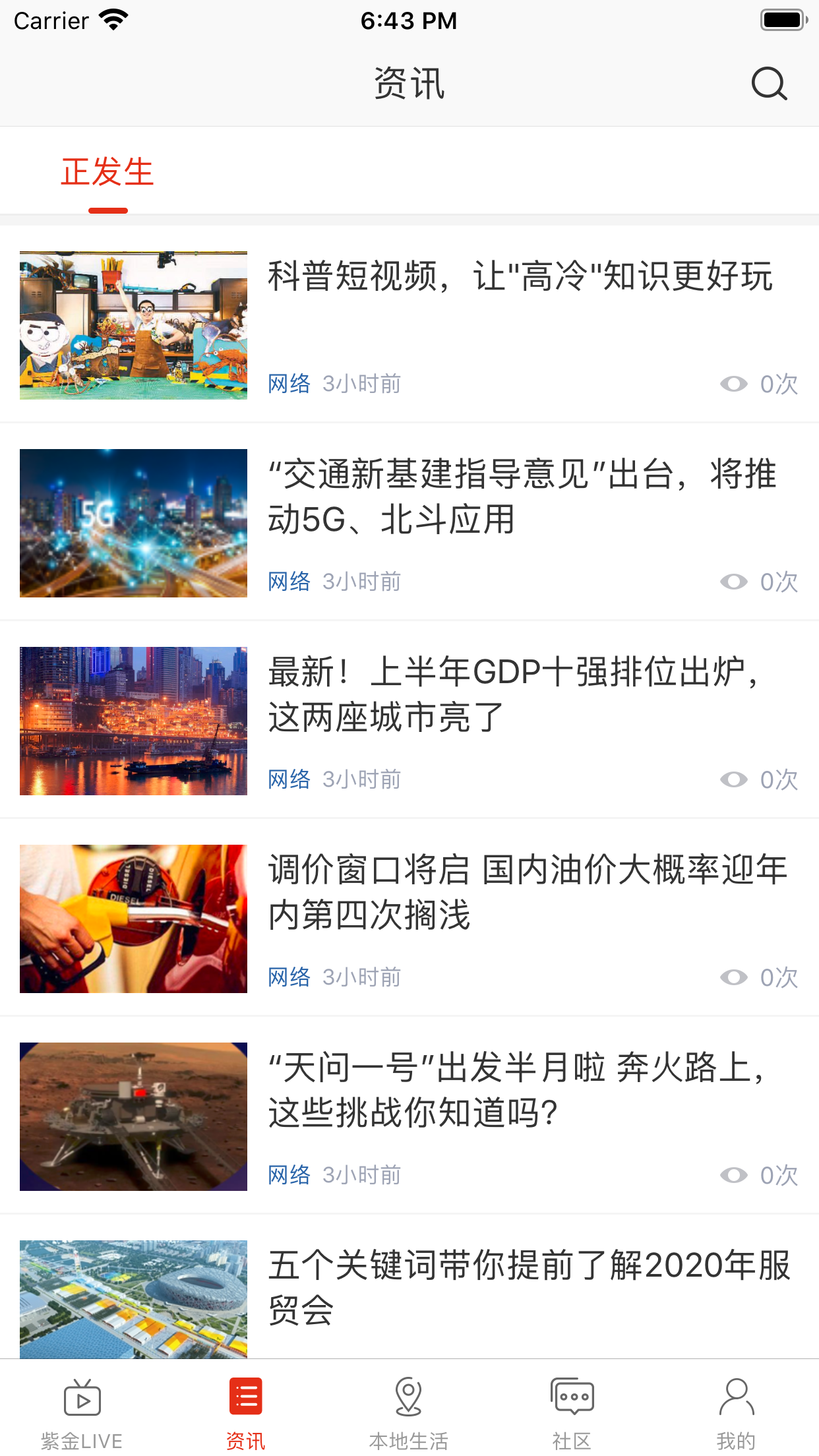
Task: Open the 国内油价 调价窗口 article
Action: [409, 918]
